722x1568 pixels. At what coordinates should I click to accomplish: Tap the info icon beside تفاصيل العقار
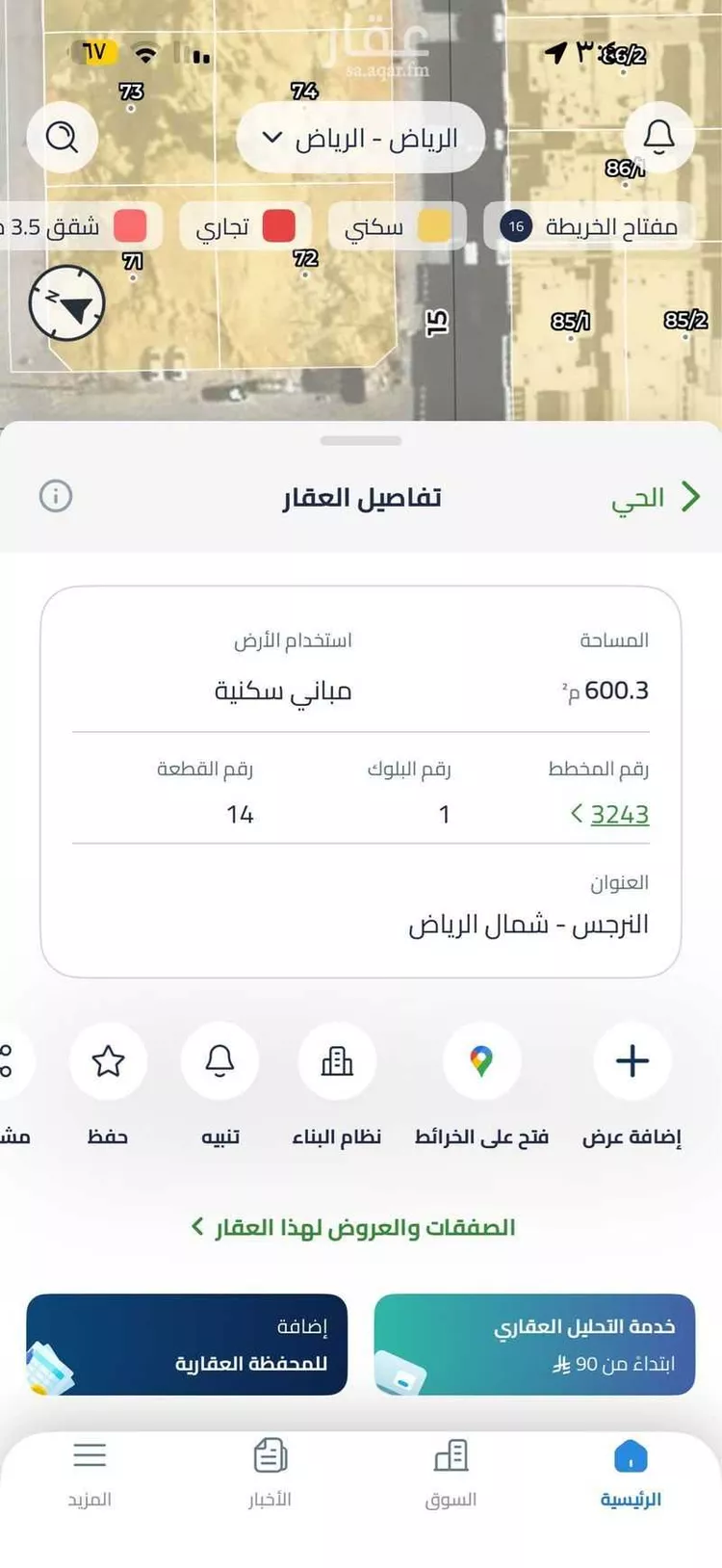(56, 496)
